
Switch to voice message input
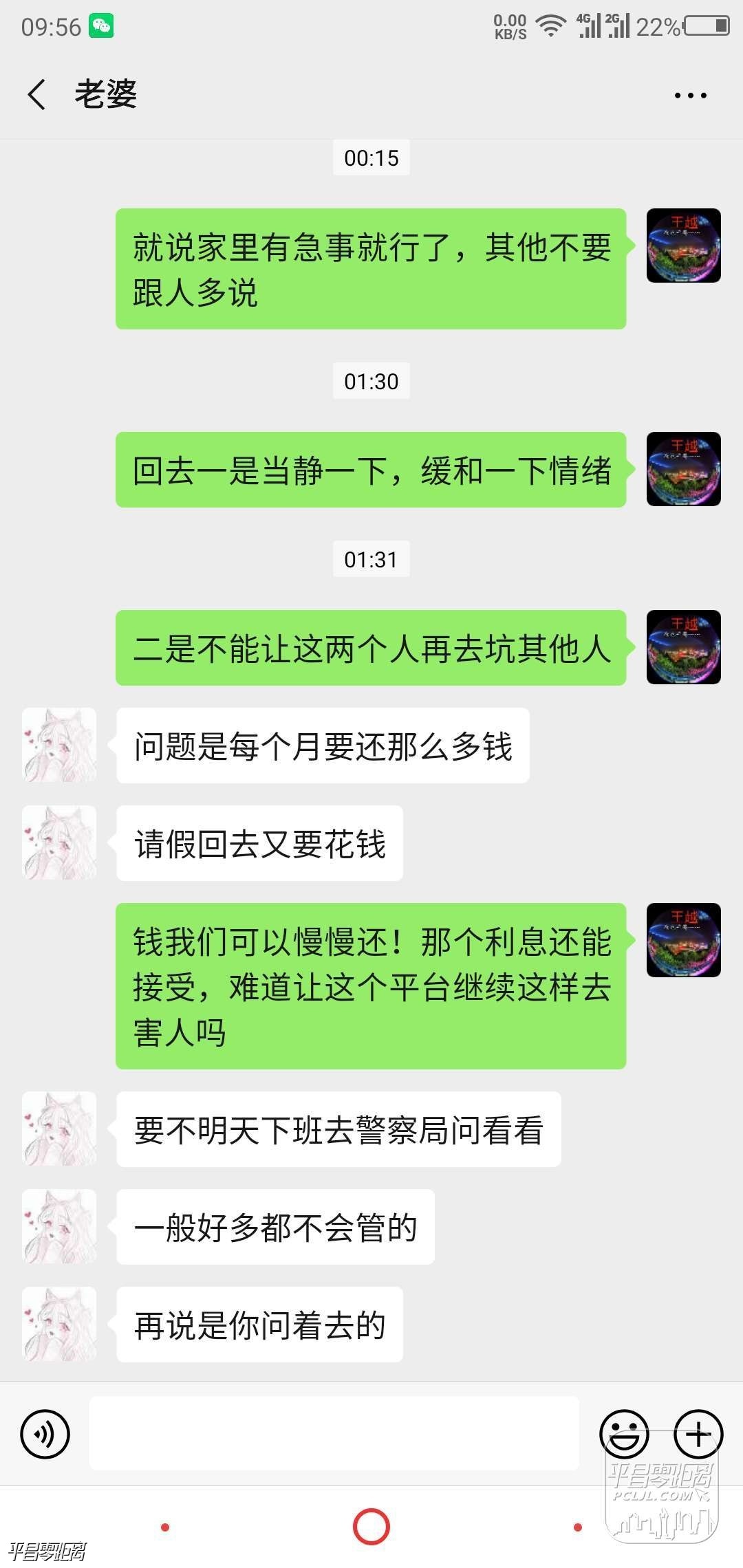pyautogui.click(x=45, y=1434)
